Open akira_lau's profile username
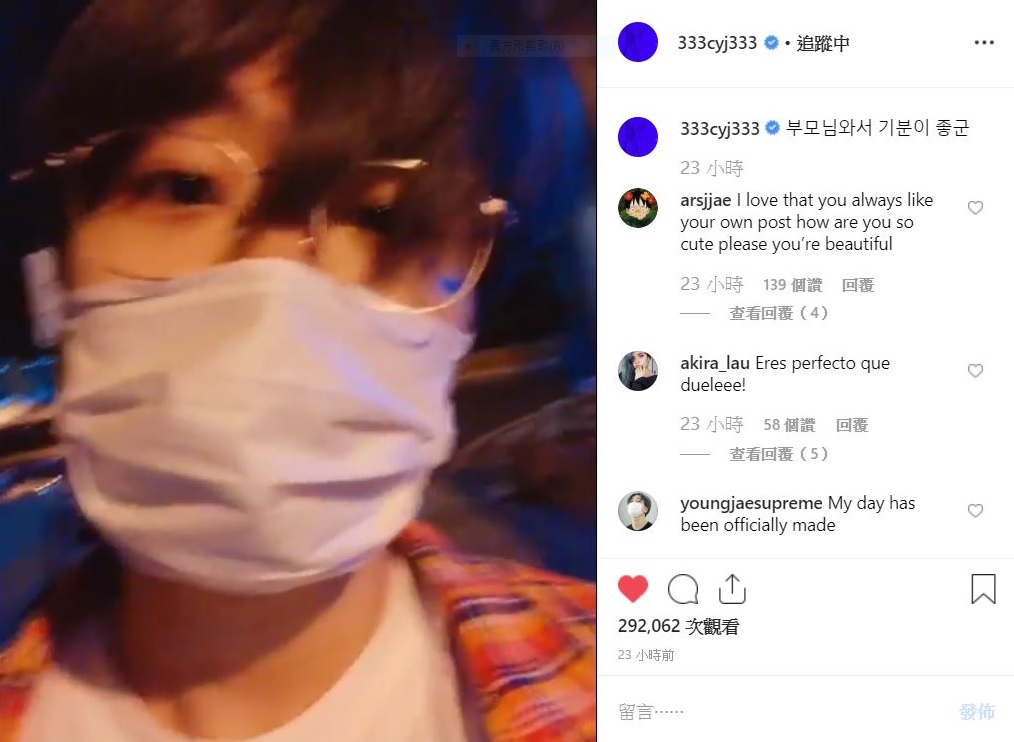Image resolution: width=1014 pixels, height=742 pixels. pyautogui.click(x=714, y=363)
